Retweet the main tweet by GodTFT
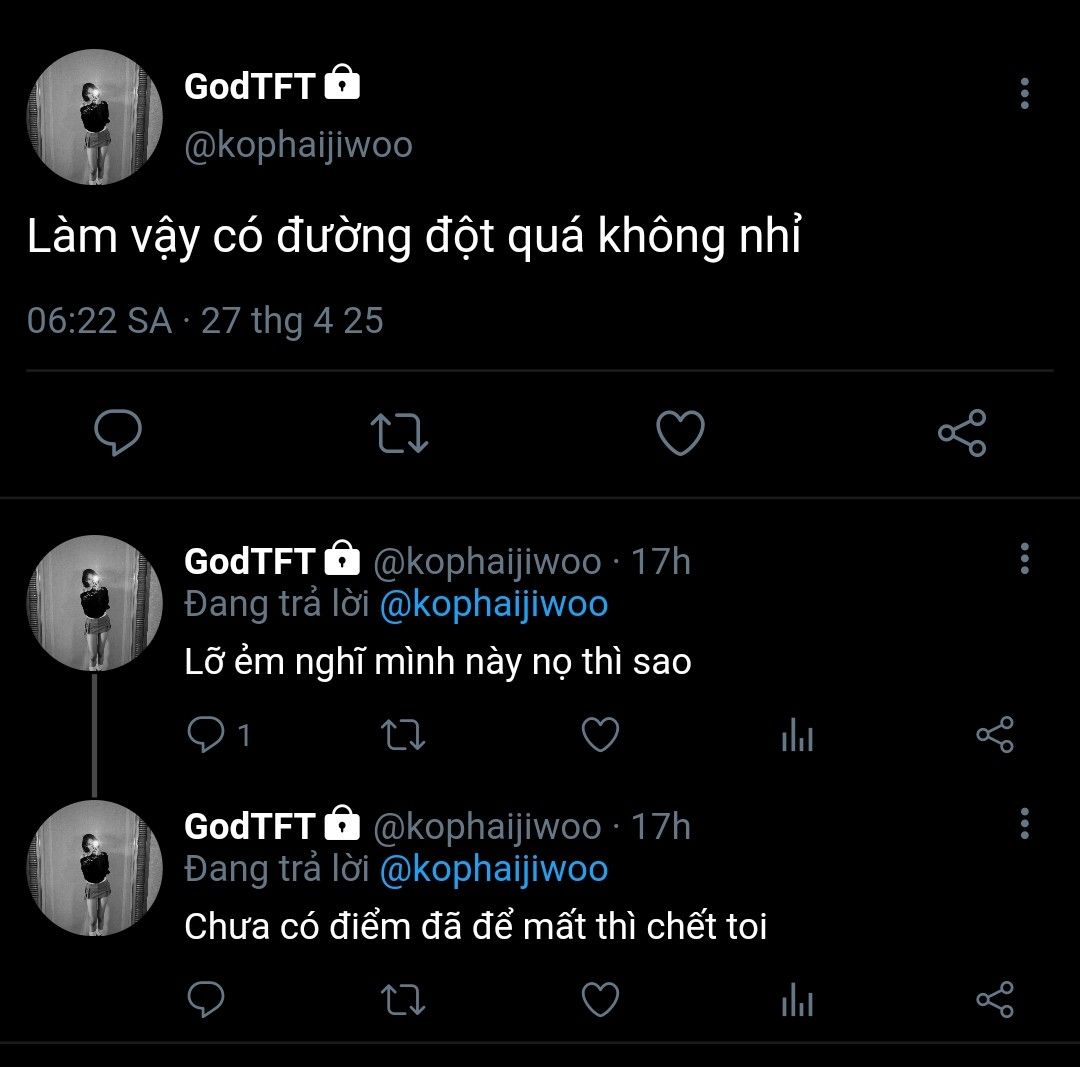Screen dimensions: 1080x1067 tap(399, 433)
